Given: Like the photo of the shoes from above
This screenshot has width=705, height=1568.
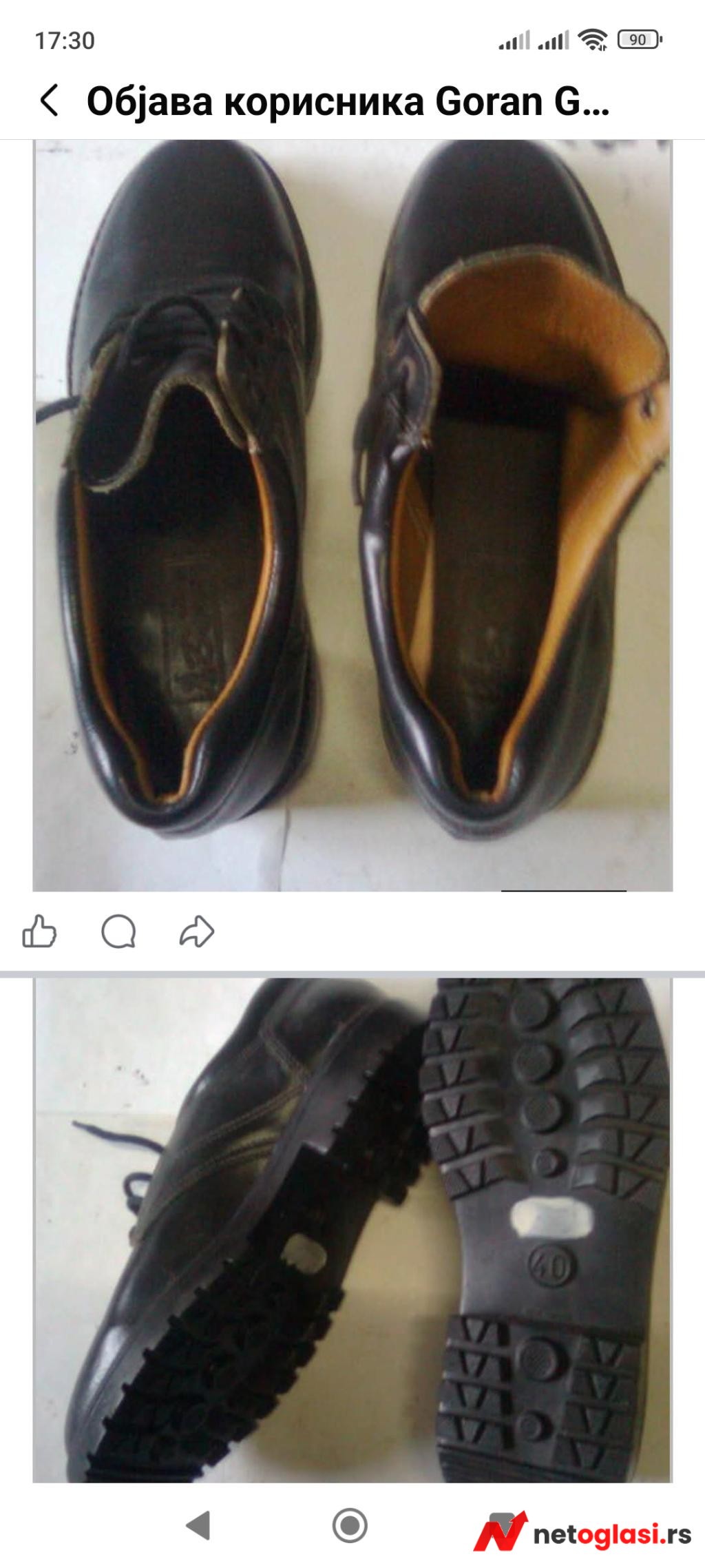Looking at the screenshot, I should pos(39,931).
